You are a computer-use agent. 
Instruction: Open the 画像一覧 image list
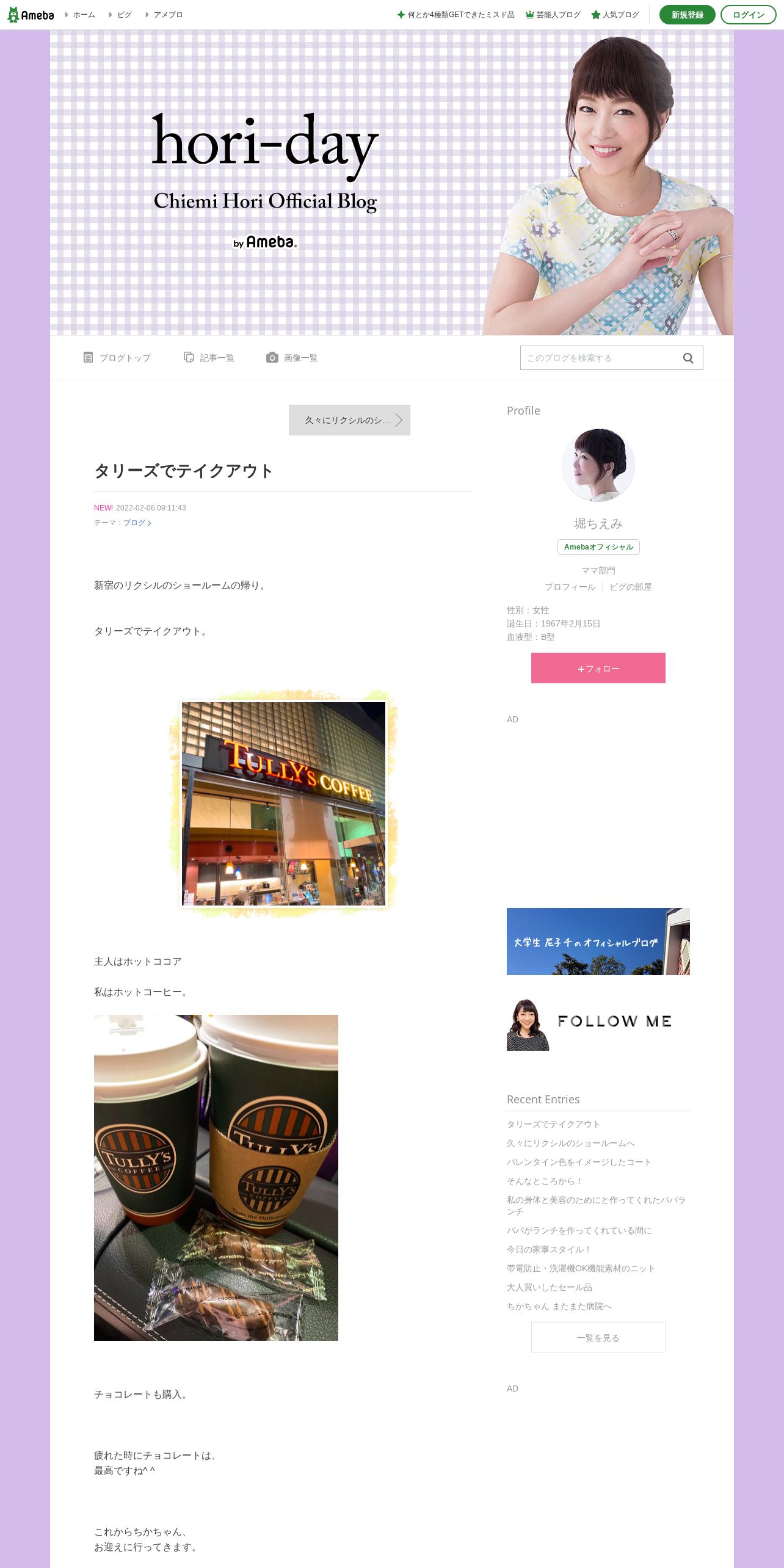click(x=292, y=358)
